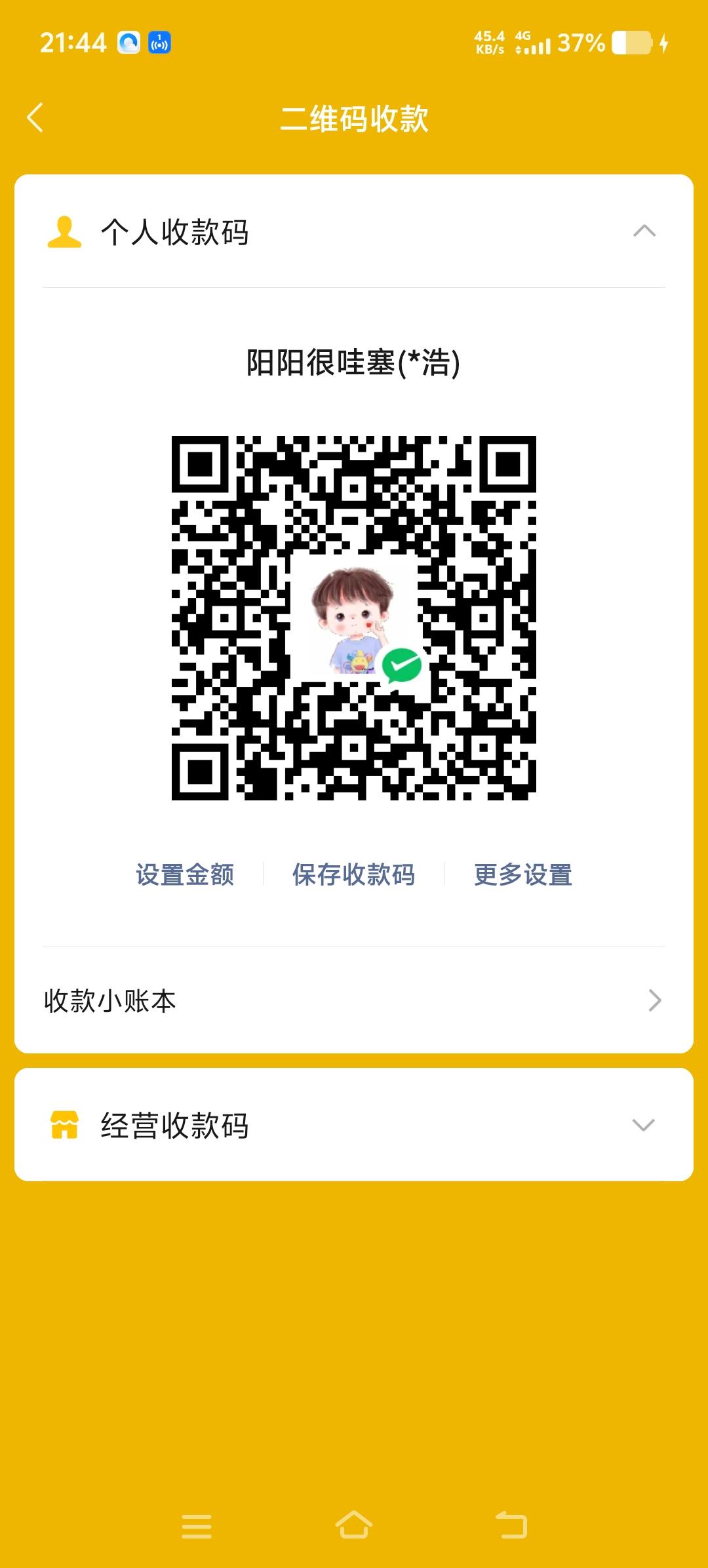Go to the system home screen
The image size is (708, 1568).
pos(354,1525)
